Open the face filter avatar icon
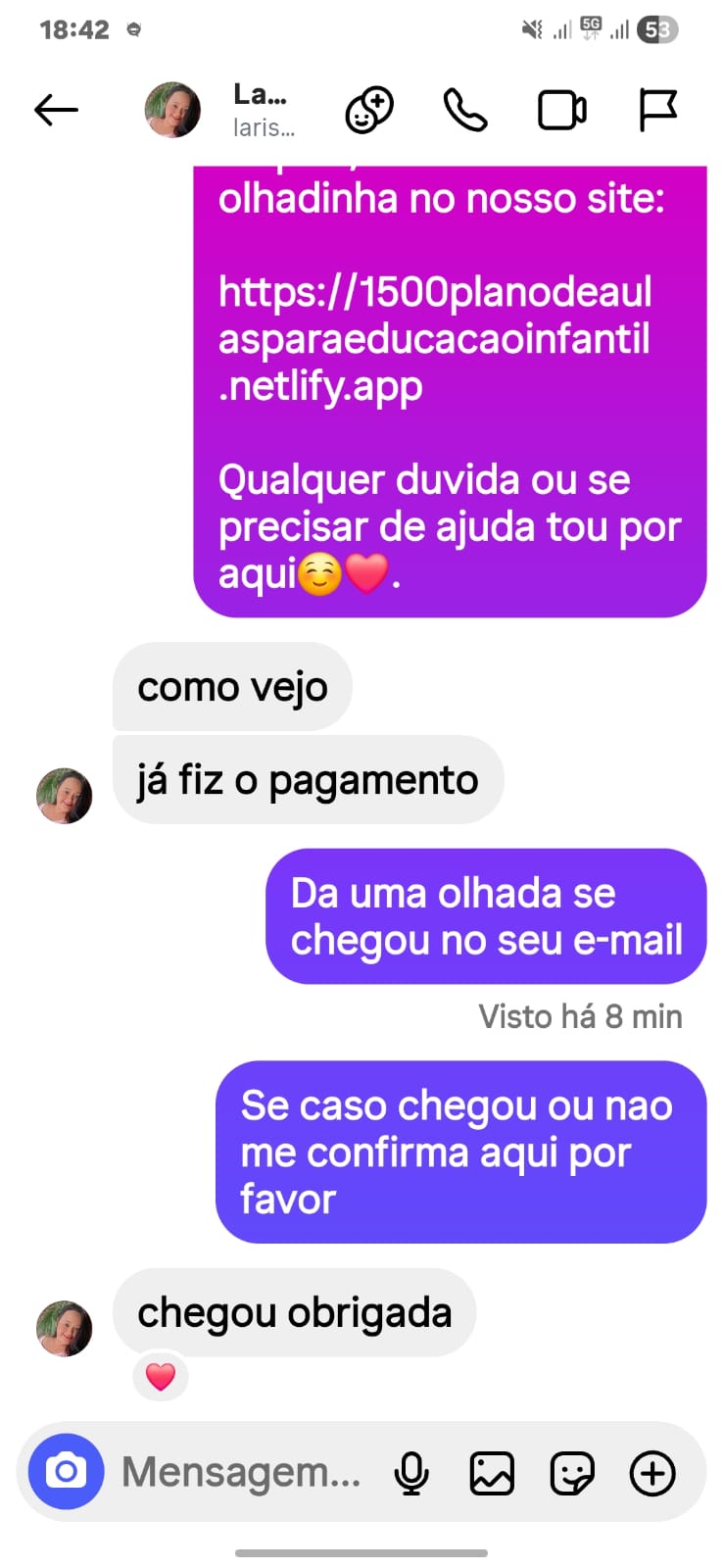 368,110
